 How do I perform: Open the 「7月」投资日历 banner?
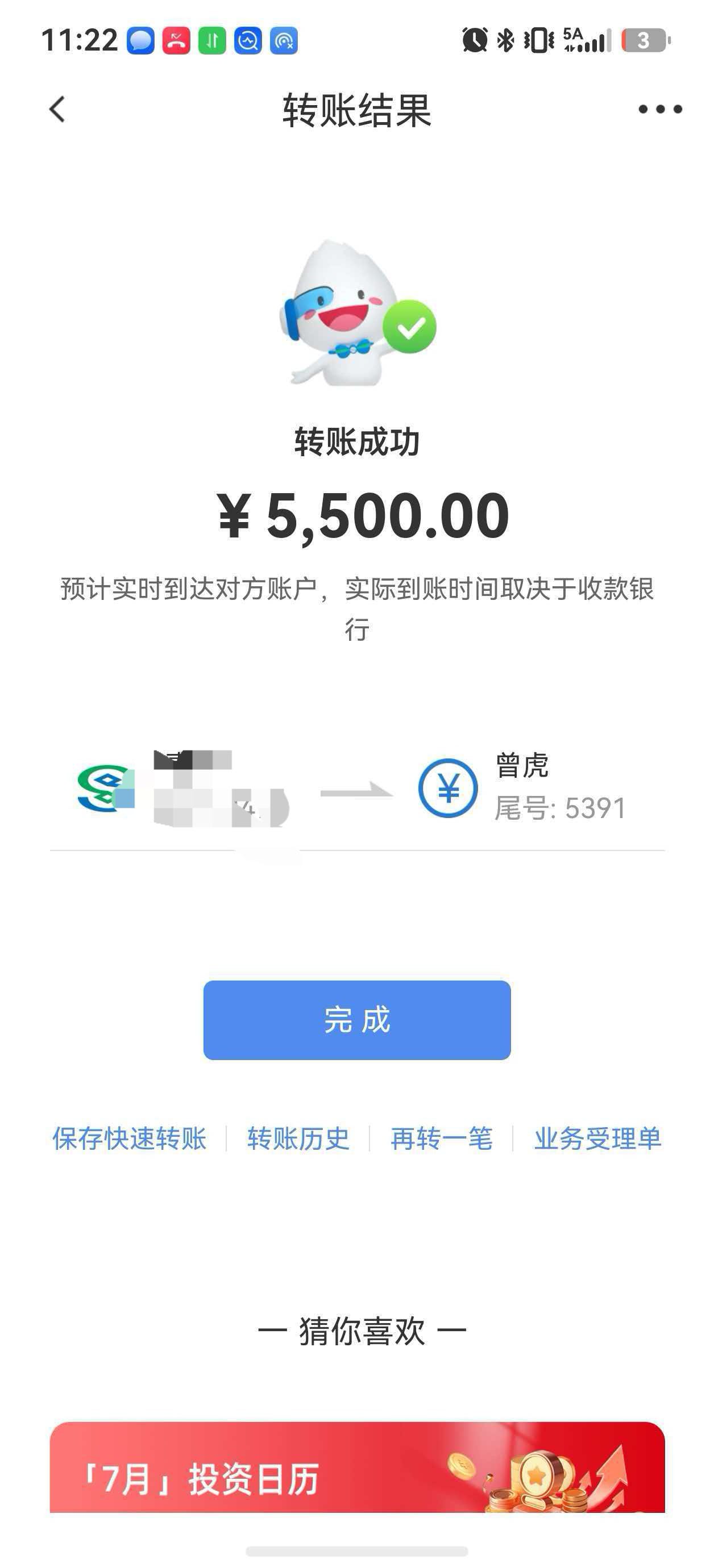pyautogui.click(x=357, y=1467)
